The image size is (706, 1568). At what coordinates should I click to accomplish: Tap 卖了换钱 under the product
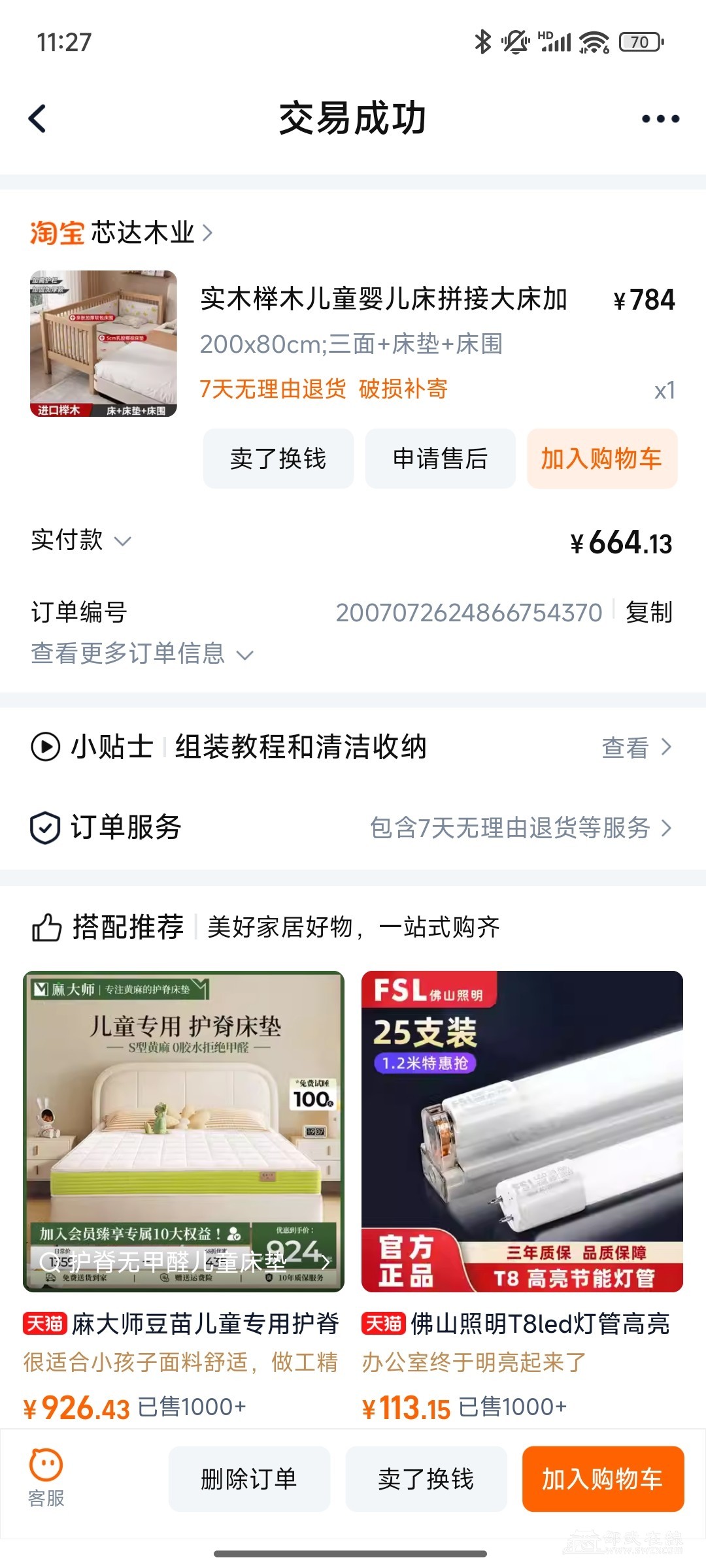[x=278, y=459]
